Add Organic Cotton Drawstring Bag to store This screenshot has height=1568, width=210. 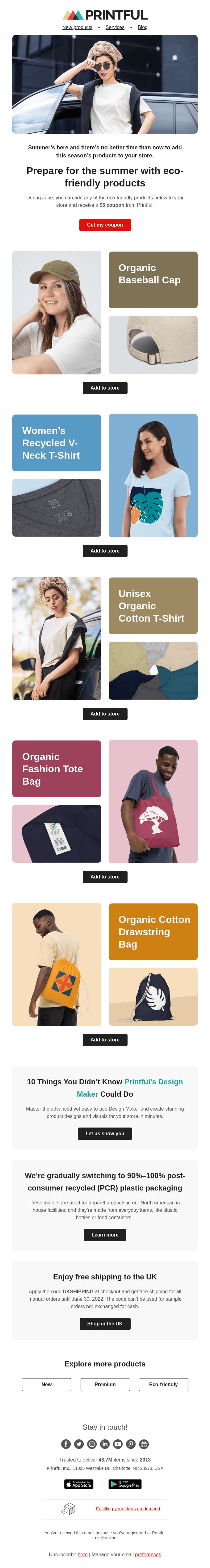coord(105,1040)
